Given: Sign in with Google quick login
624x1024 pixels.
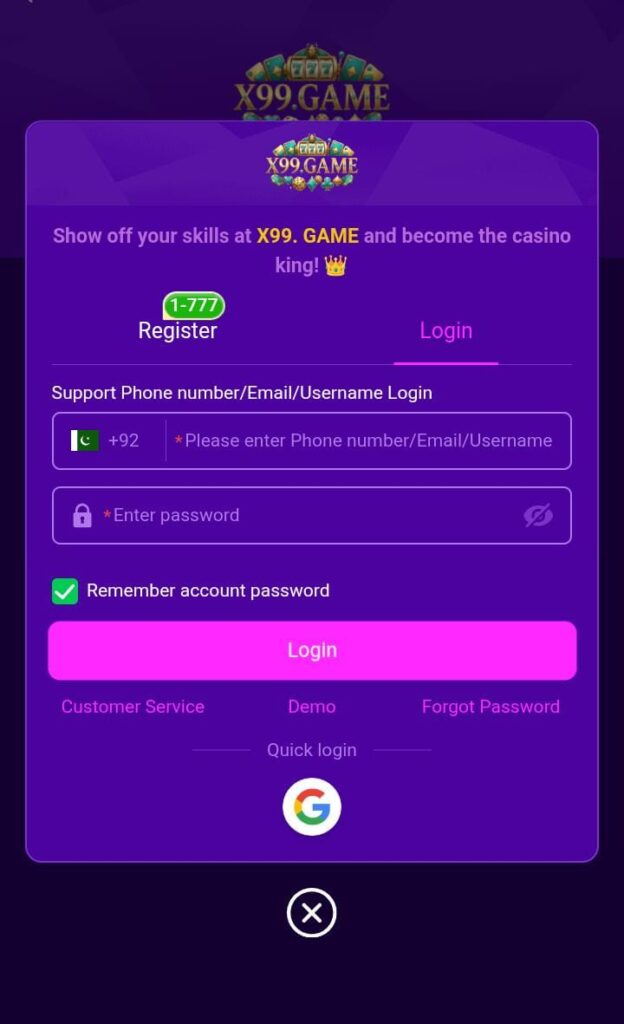Looking at the screenshot, I should (312, 807).
